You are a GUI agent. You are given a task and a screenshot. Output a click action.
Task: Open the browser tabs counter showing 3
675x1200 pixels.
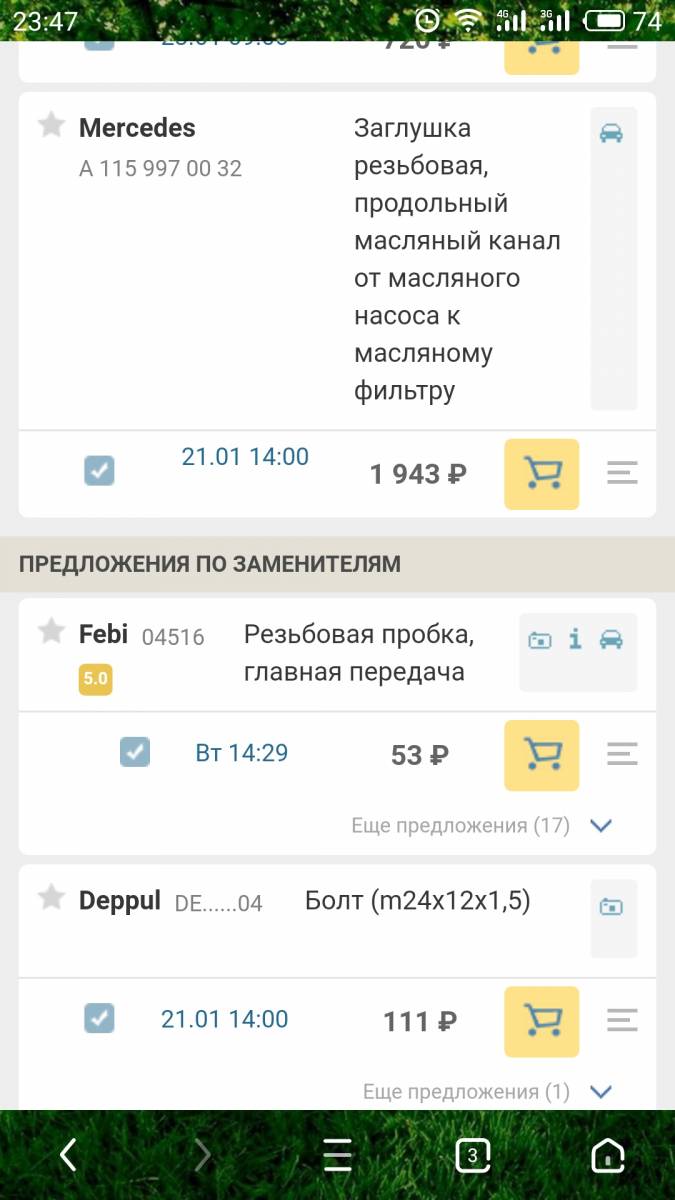point(472,1156)
